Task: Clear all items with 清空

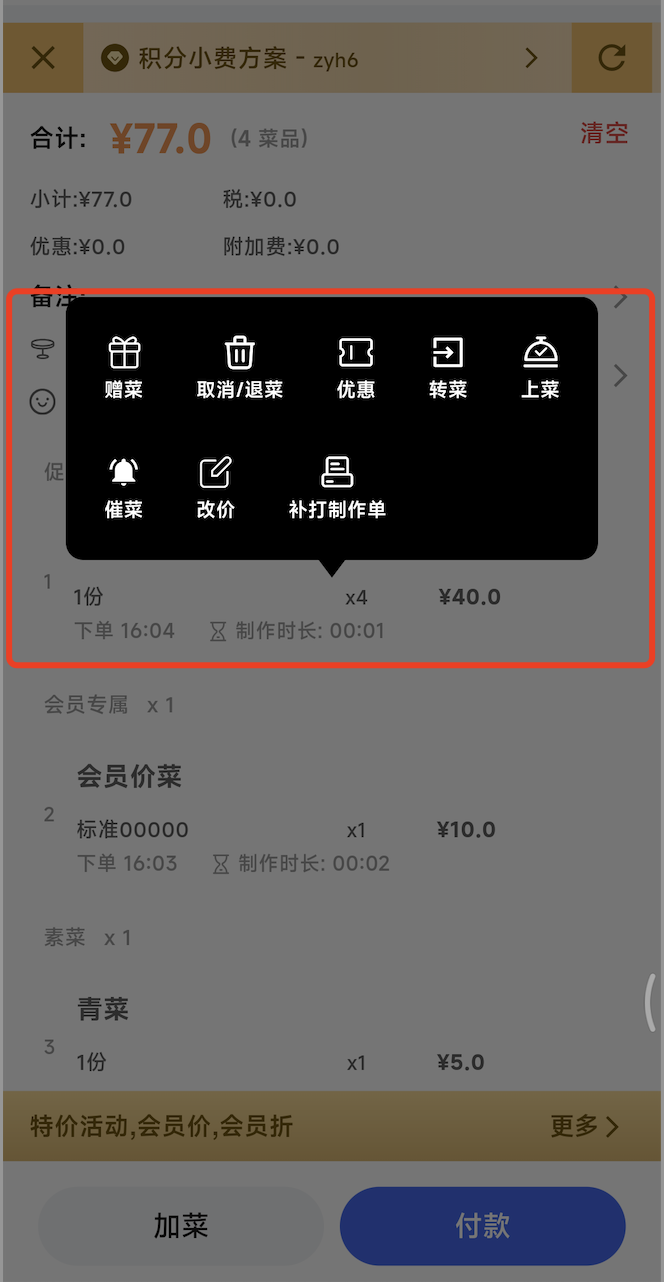Action: [604, 133]
